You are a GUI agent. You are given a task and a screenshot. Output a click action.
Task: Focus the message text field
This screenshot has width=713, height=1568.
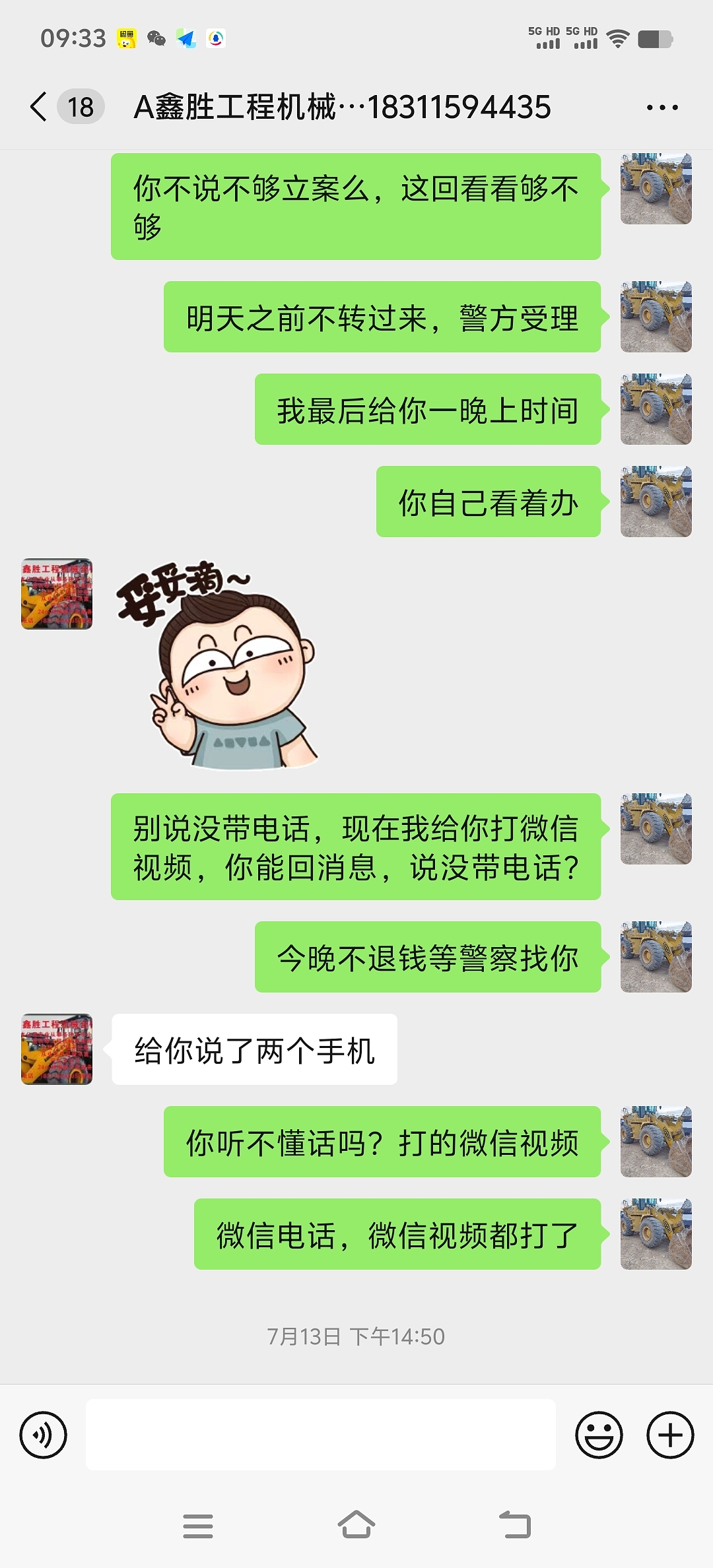click(320, 1435)
